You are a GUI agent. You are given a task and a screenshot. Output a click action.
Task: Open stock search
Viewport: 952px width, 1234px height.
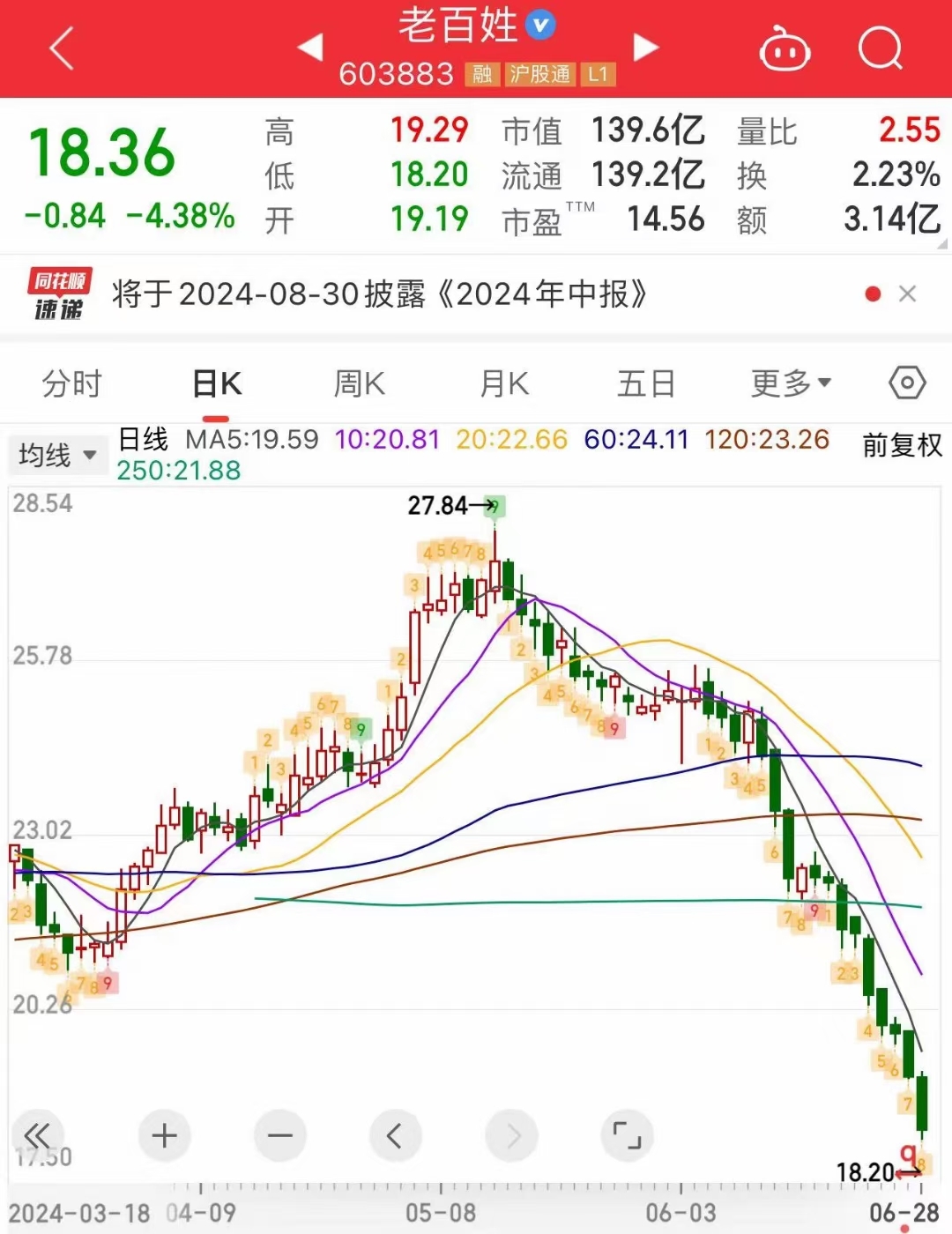[x=880, y=48]
